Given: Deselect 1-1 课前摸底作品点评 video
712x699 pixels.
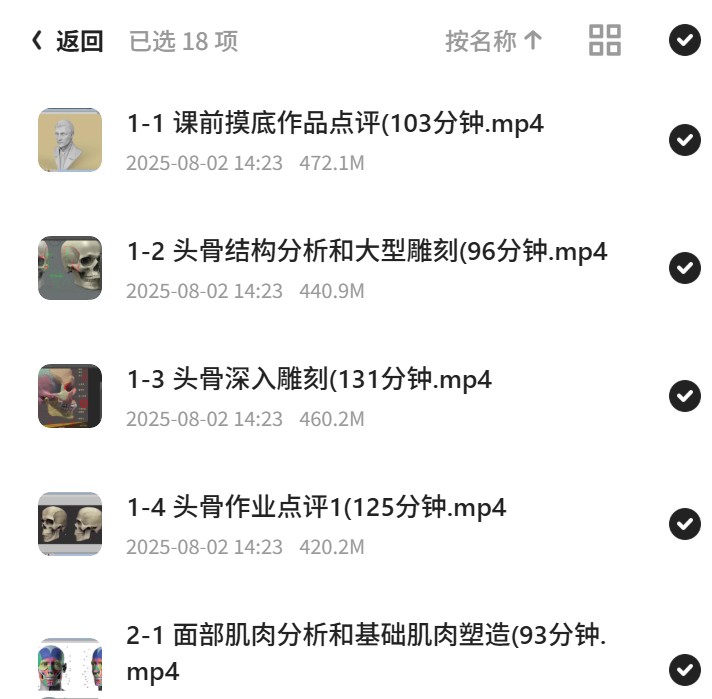Looking at the screenshot, I should pos(685,140).
